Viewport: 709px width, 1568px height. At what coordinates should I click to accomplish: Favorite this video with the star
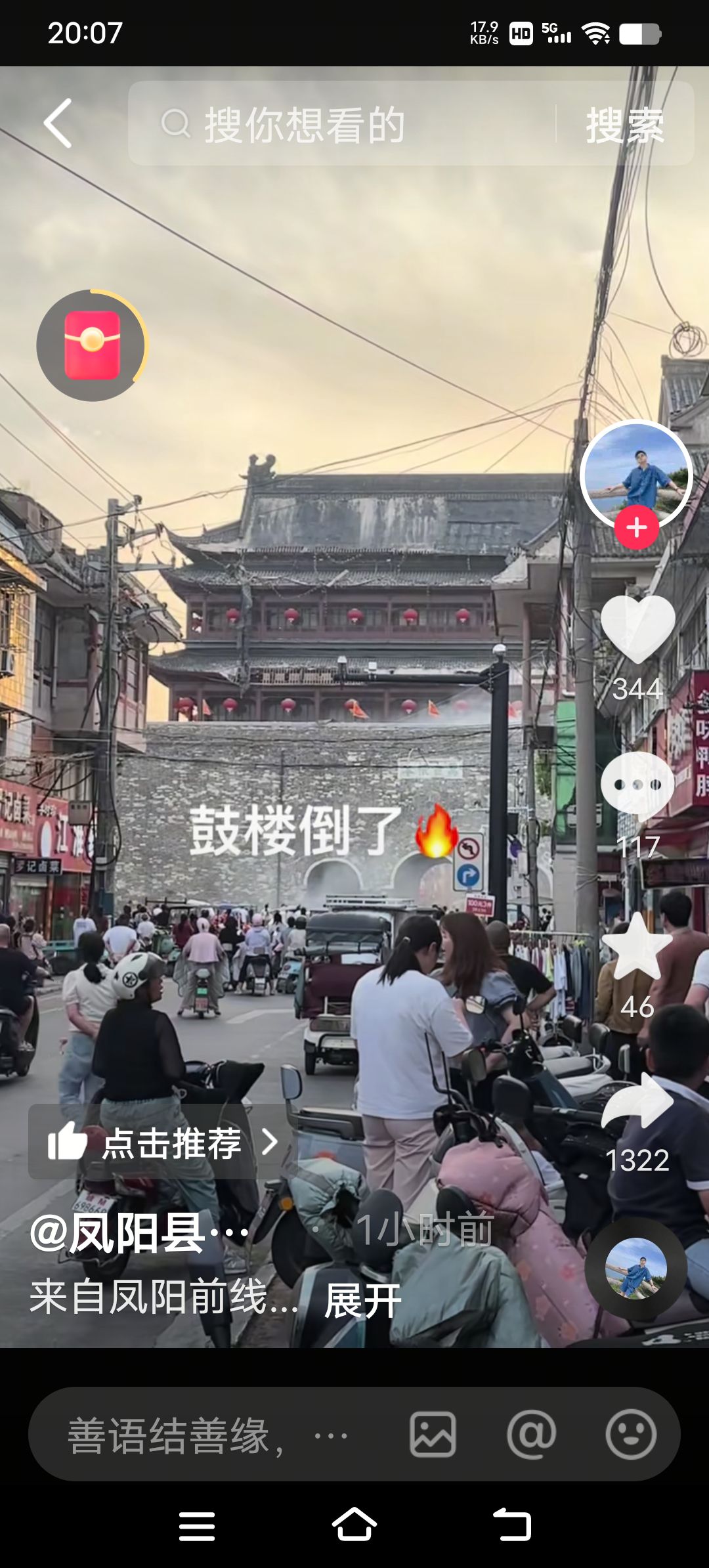coord(637,946)
